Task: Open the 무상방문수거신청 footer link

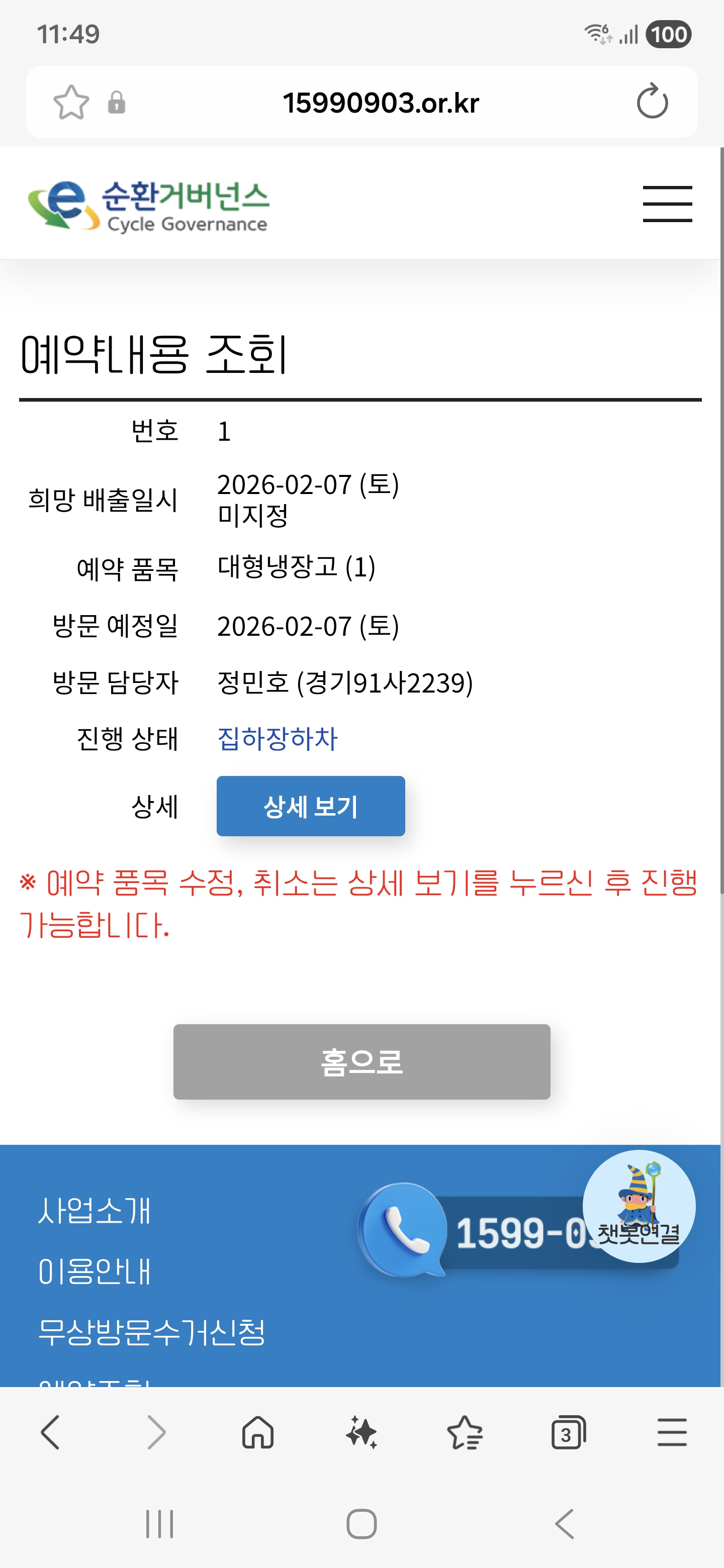Action: coord(152,1332)
